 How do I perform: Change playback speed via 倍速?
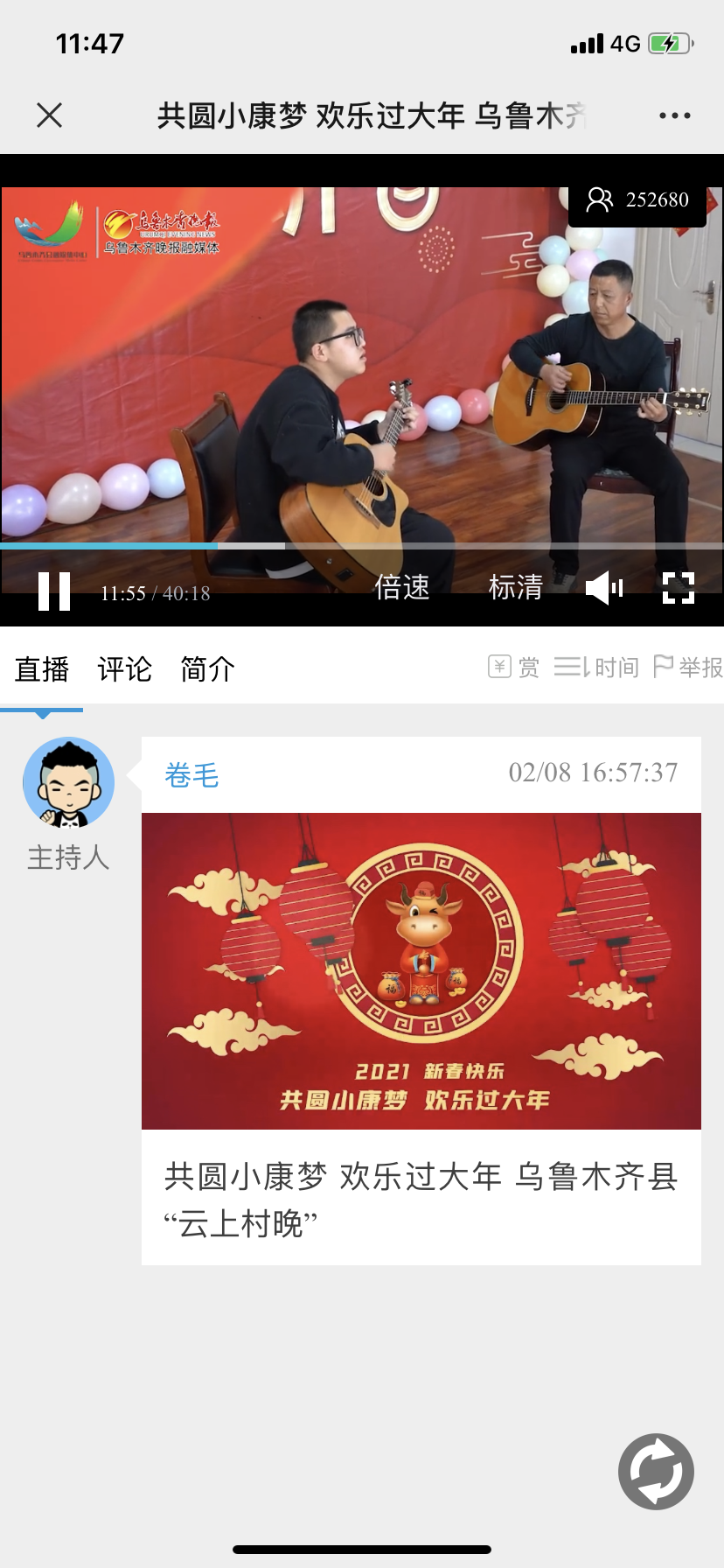pyautogui.click(x=402, y=587)
